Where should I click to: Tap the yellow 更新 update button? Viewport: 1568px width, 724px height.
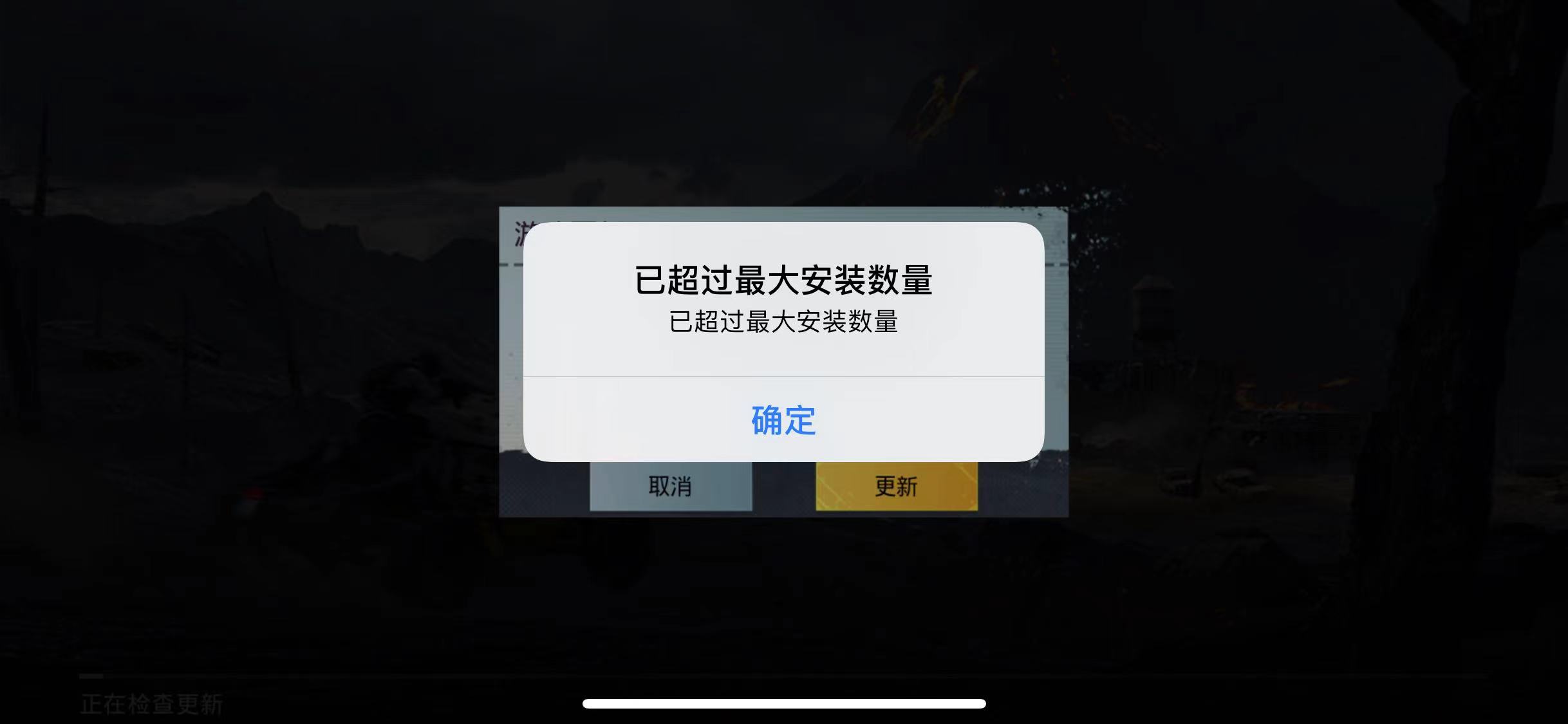[897, 487]
